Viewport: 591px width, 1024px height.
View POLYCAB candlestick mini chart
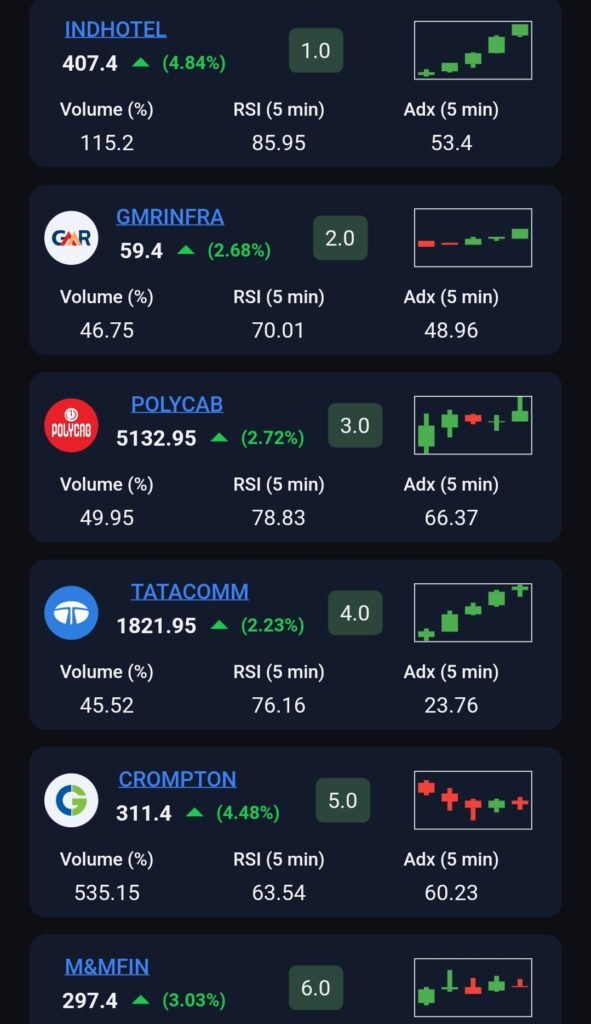(473, 425)
